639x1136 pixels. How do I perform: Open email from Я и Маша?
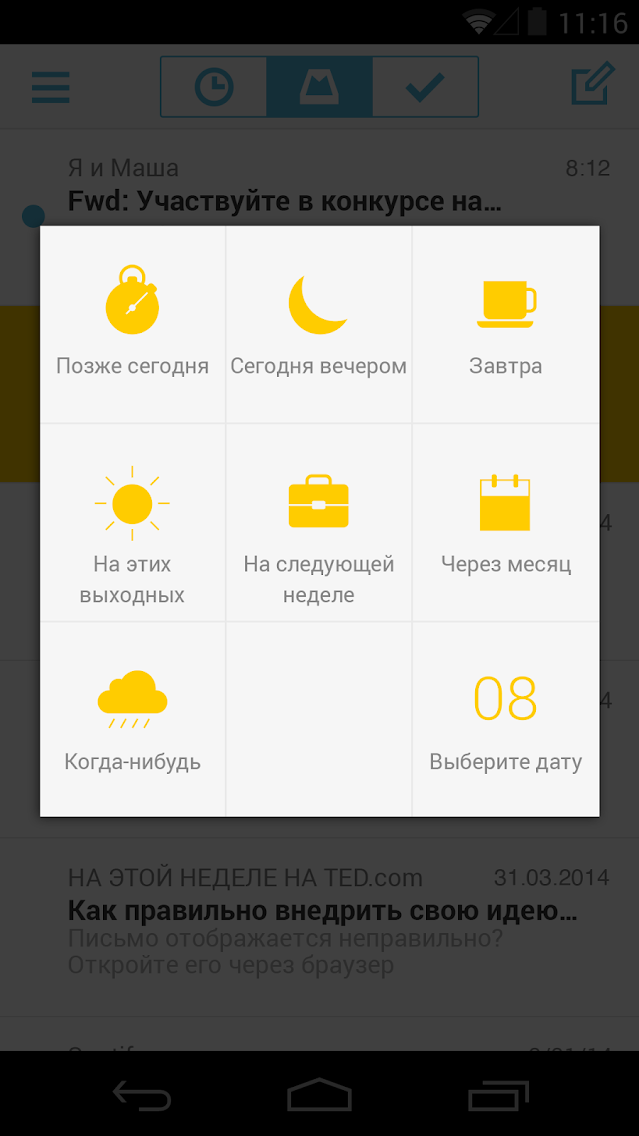[x=320, y=186]
